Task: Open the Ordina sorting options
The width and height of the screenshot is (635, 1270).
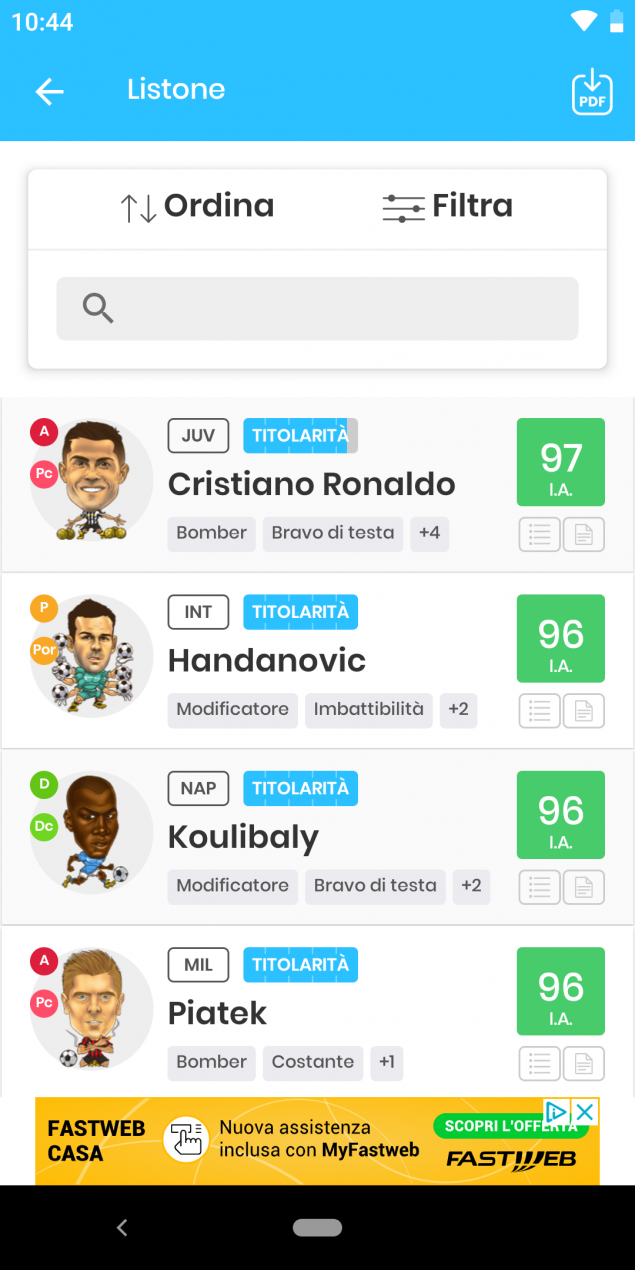Action: click(197, 206)
